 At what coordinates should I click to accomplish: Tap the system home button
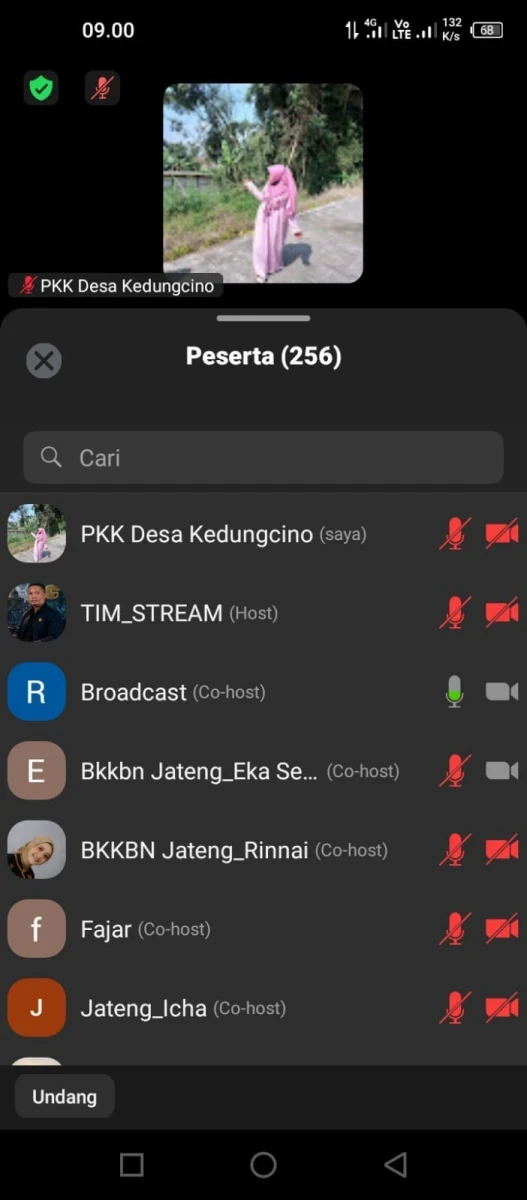tap(263, 1164)
